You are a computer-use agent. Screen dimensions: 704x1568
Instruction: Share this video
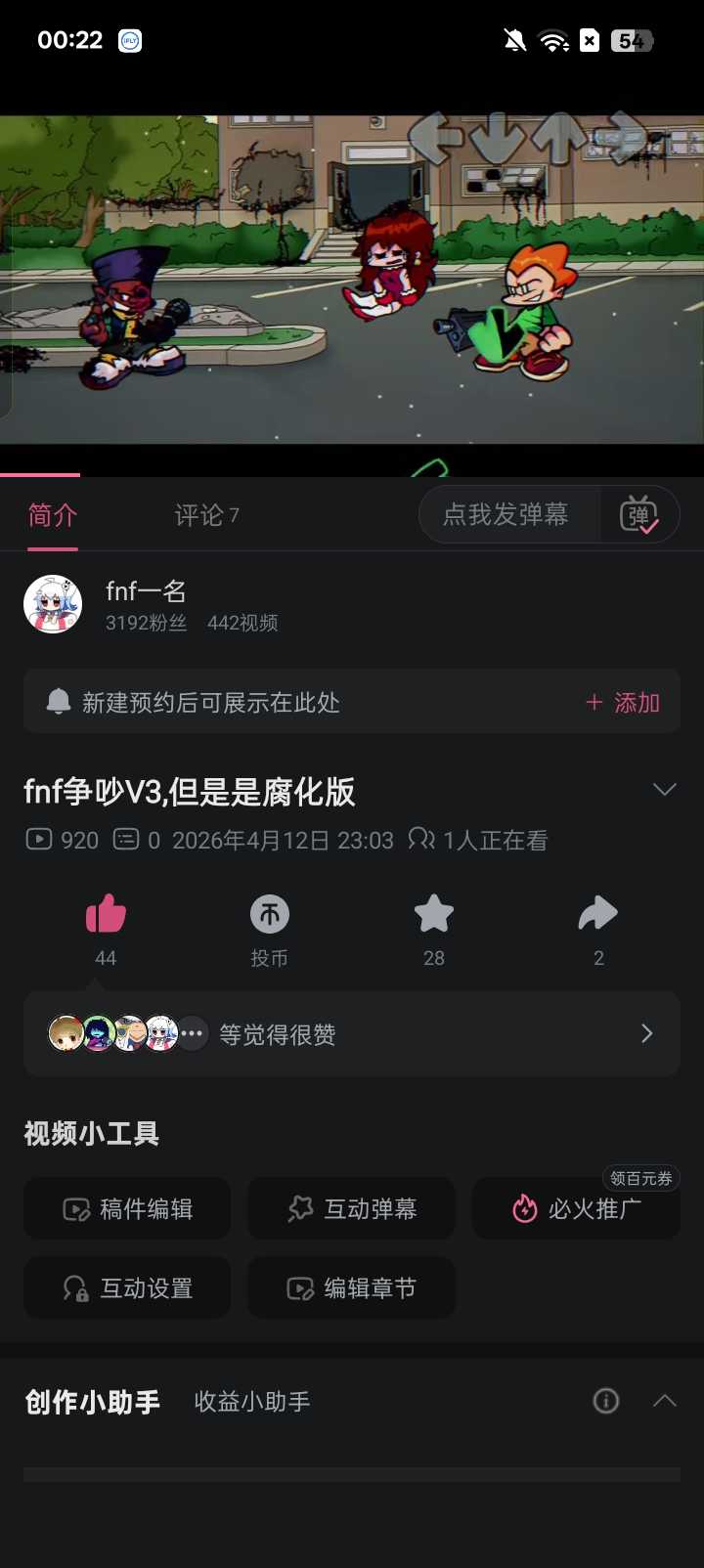[x=598, y=915]
